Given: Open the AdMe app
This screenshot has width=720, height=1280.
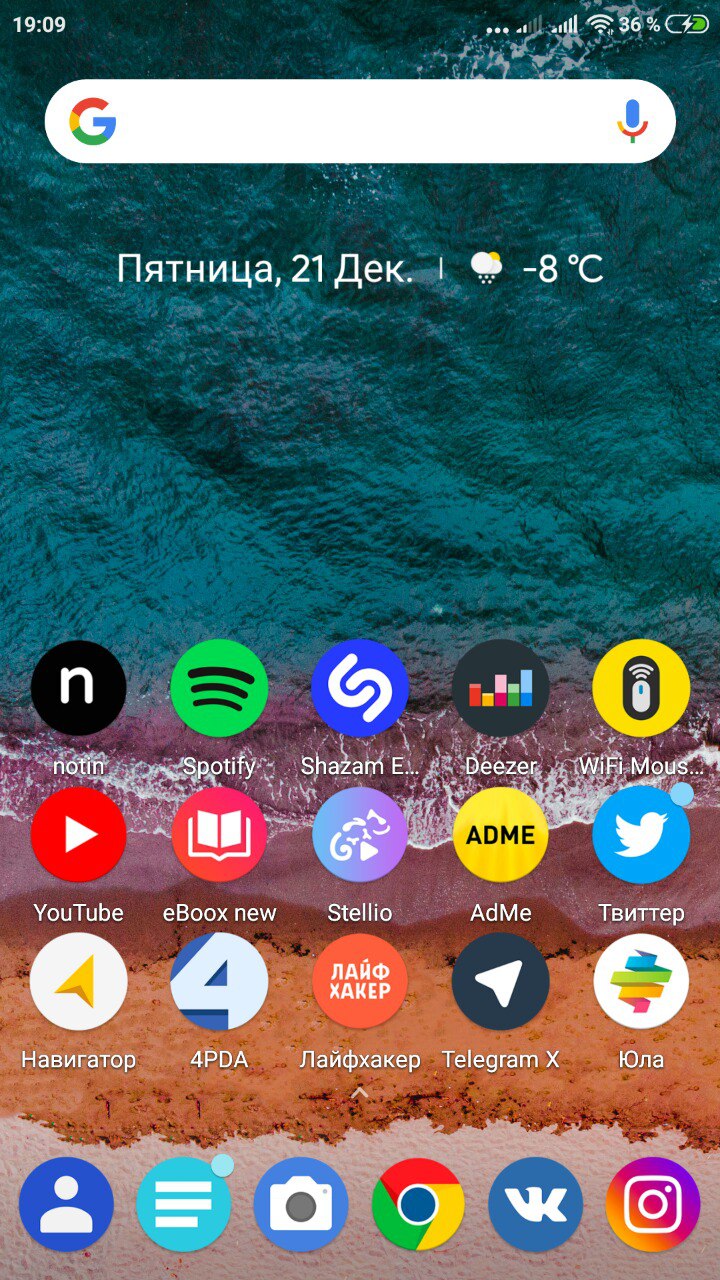Looking at the screenshot, I should tap(501, 835).
